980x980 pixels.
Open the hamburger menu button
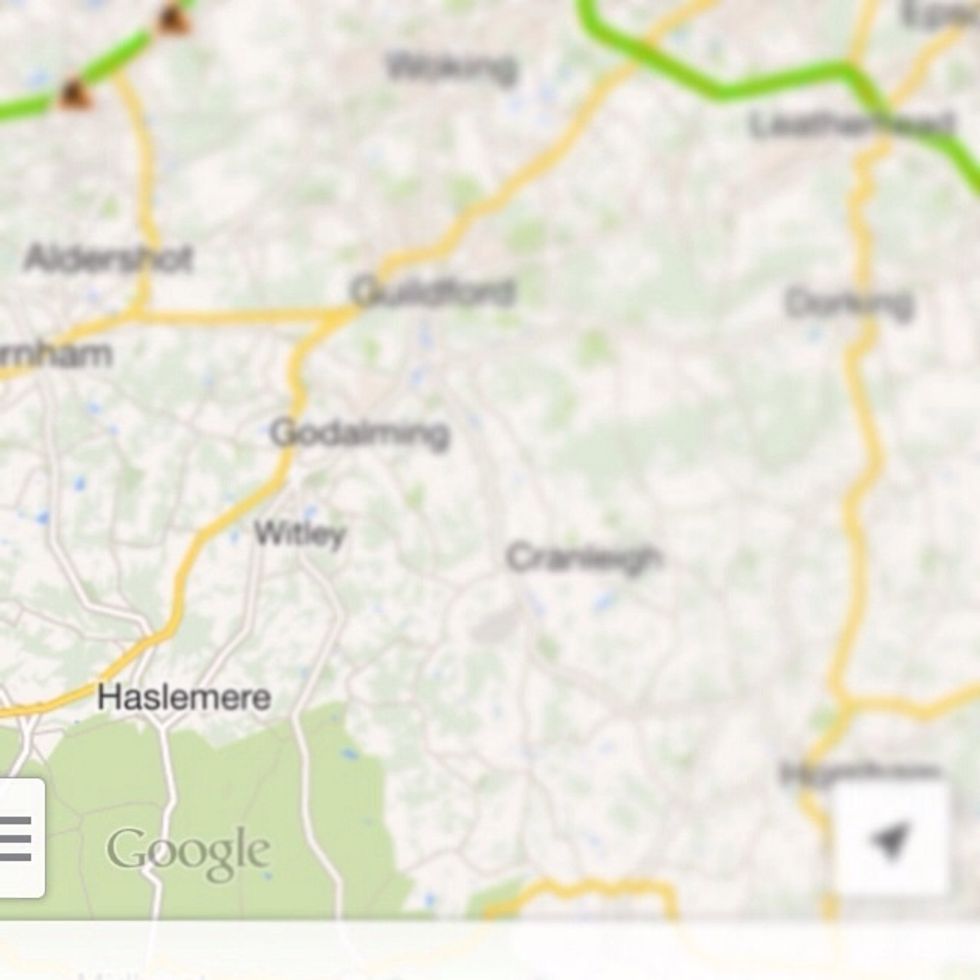pyautogui.click(x=17, y=838)
